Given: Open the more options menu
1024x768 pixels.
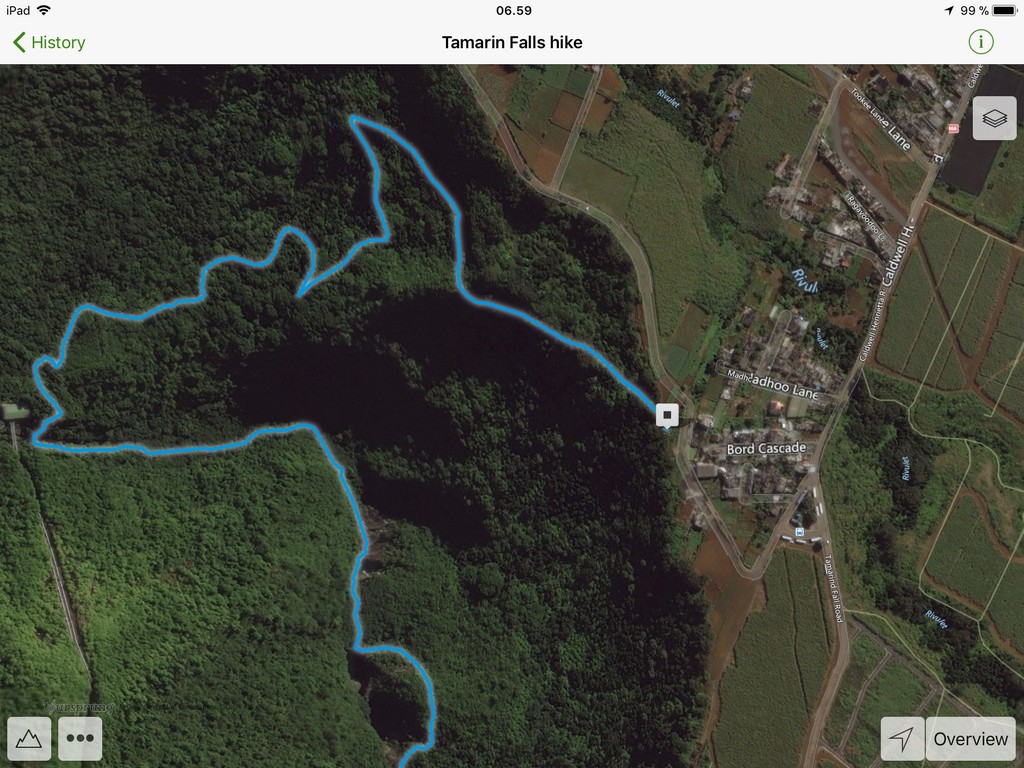Looking at the screenshot, I should point(80,739).
